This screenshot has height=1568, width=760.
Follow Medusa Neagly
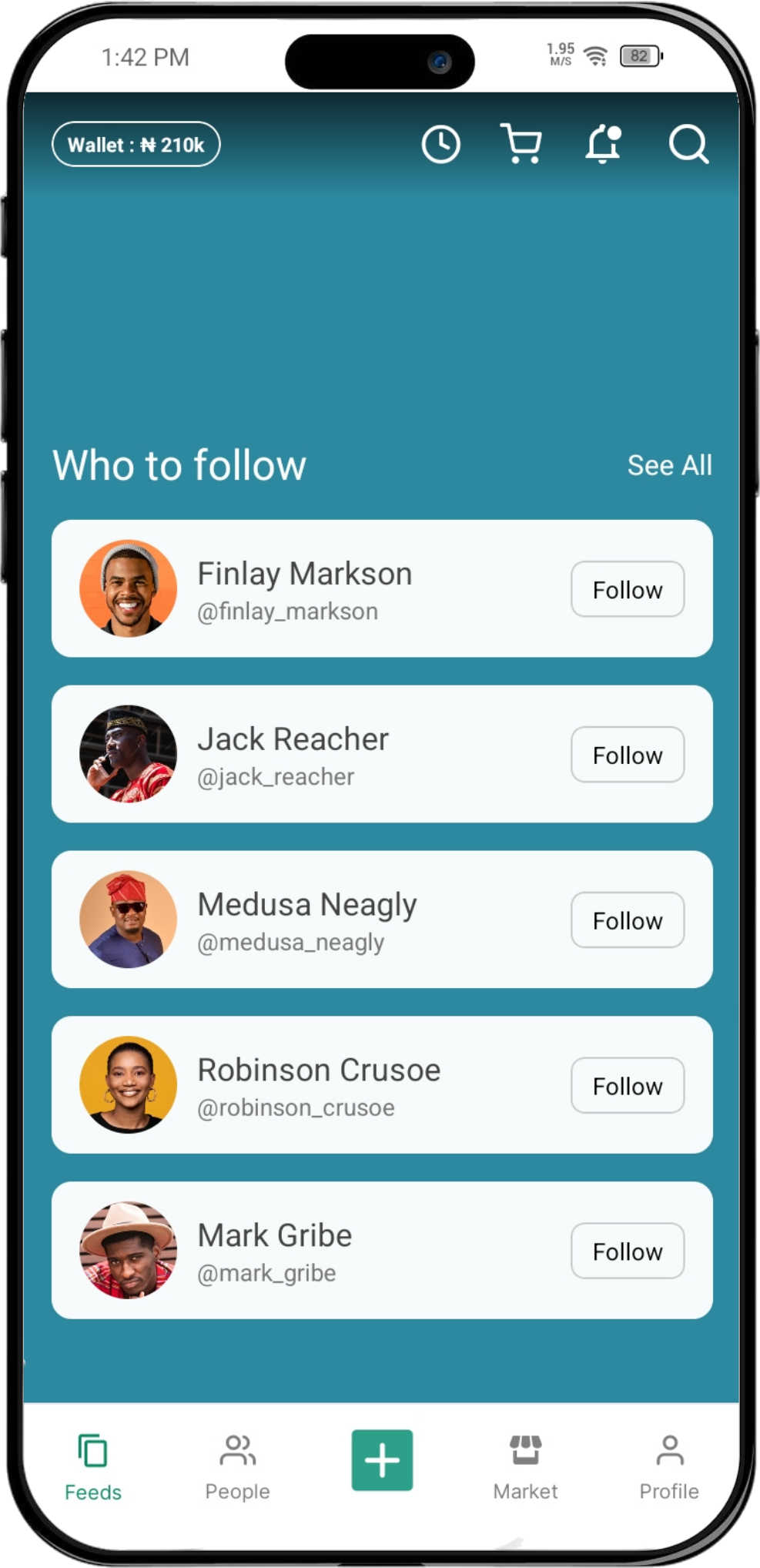[x=627, y=920]
